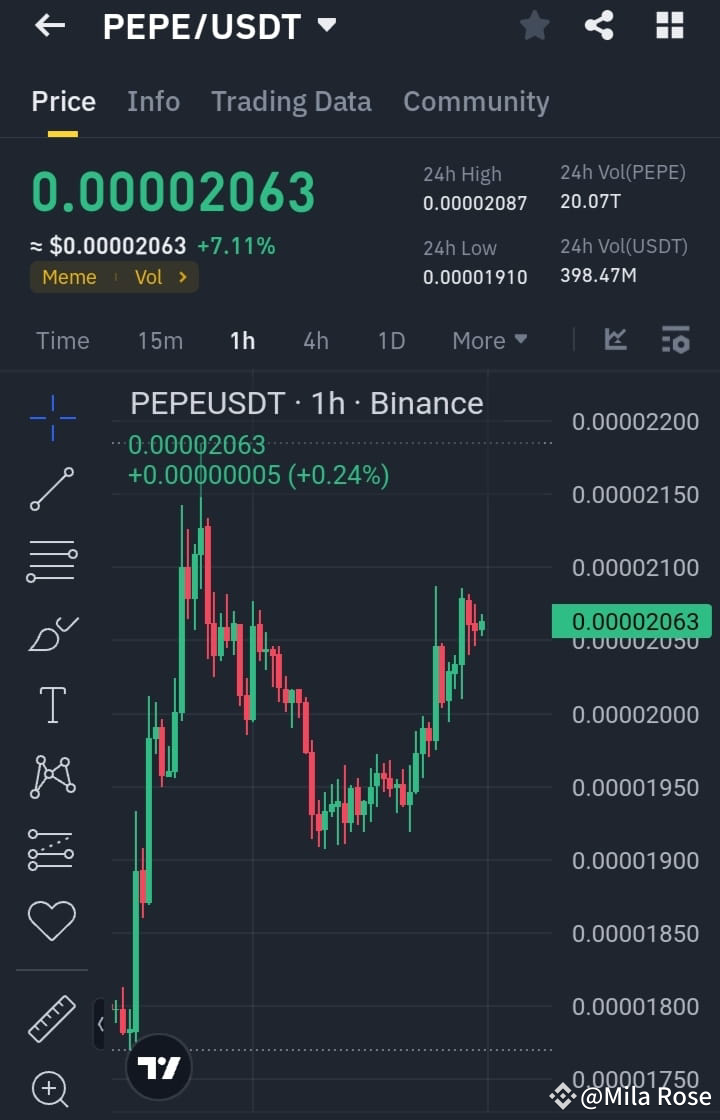720x1120 pixels.
Task: Toggle PEPE/USDT as a favorite star
Action: pos(534,25)
